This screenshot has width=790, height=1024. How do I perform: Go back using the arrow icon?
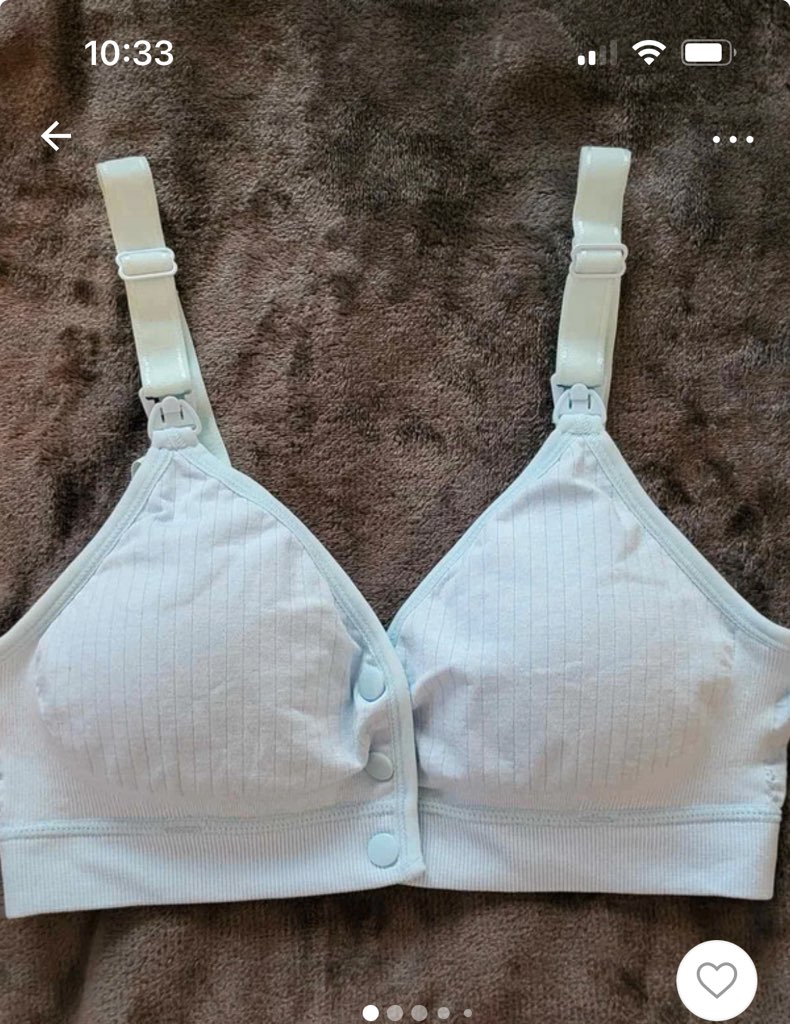click(x=56, y=136)
